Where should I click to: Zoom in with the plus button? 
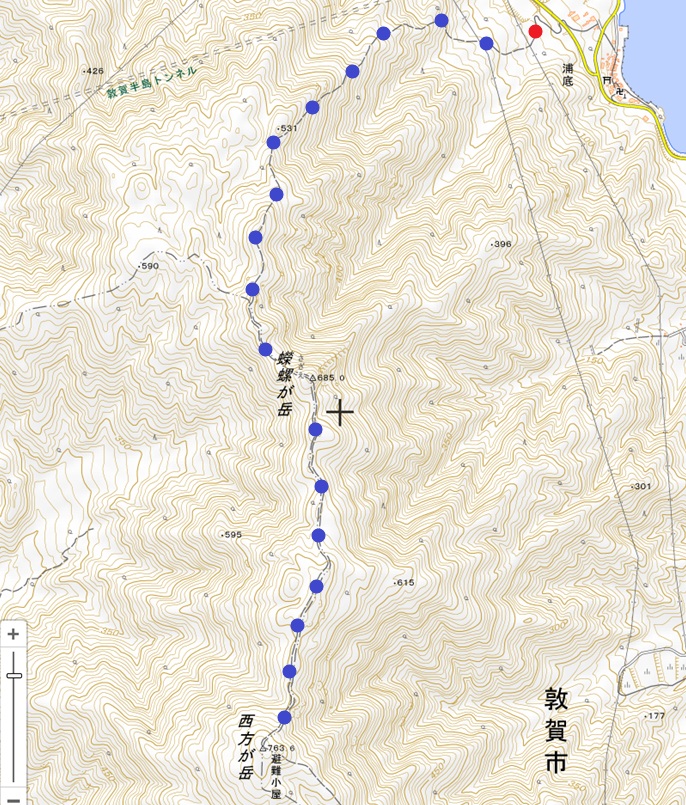(x=14, y=634)
